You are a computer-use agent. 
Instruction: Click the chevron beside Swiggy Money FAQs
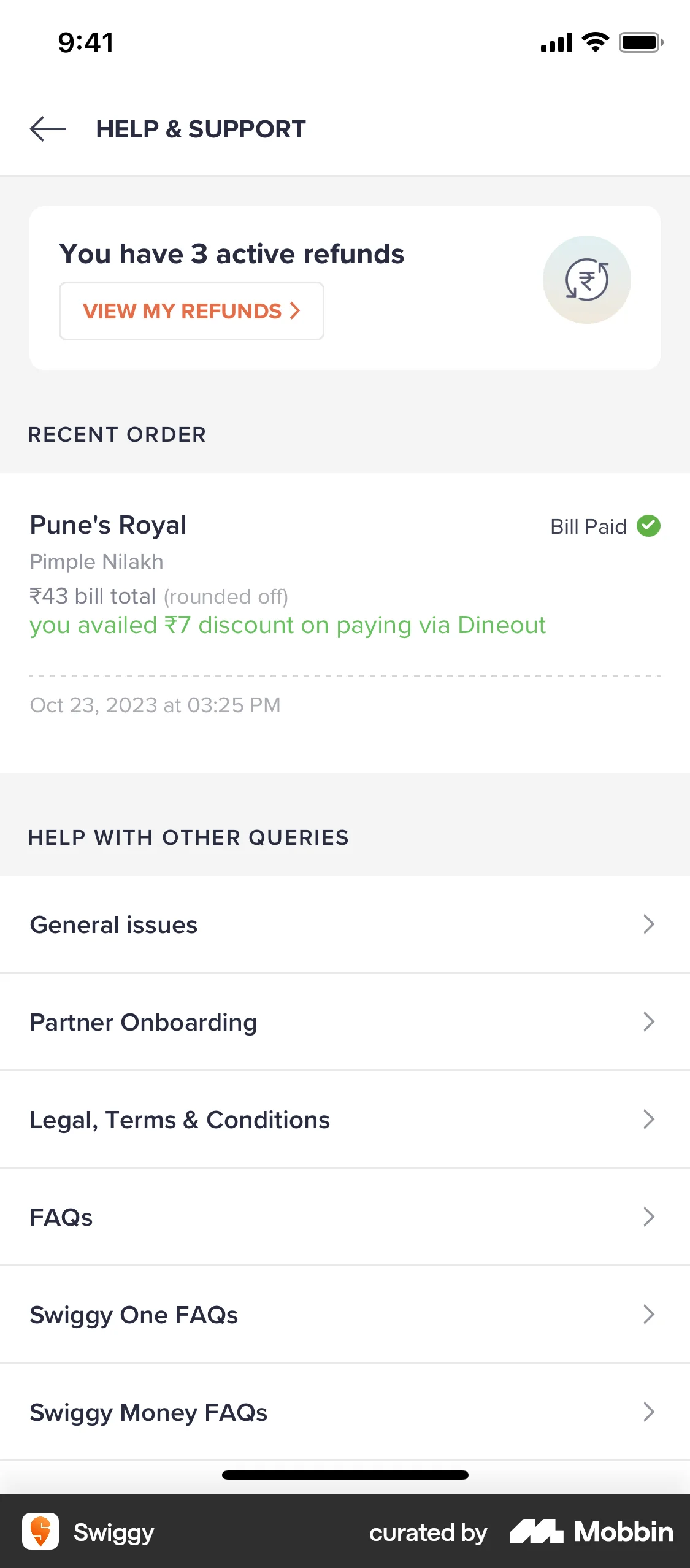650,1412
